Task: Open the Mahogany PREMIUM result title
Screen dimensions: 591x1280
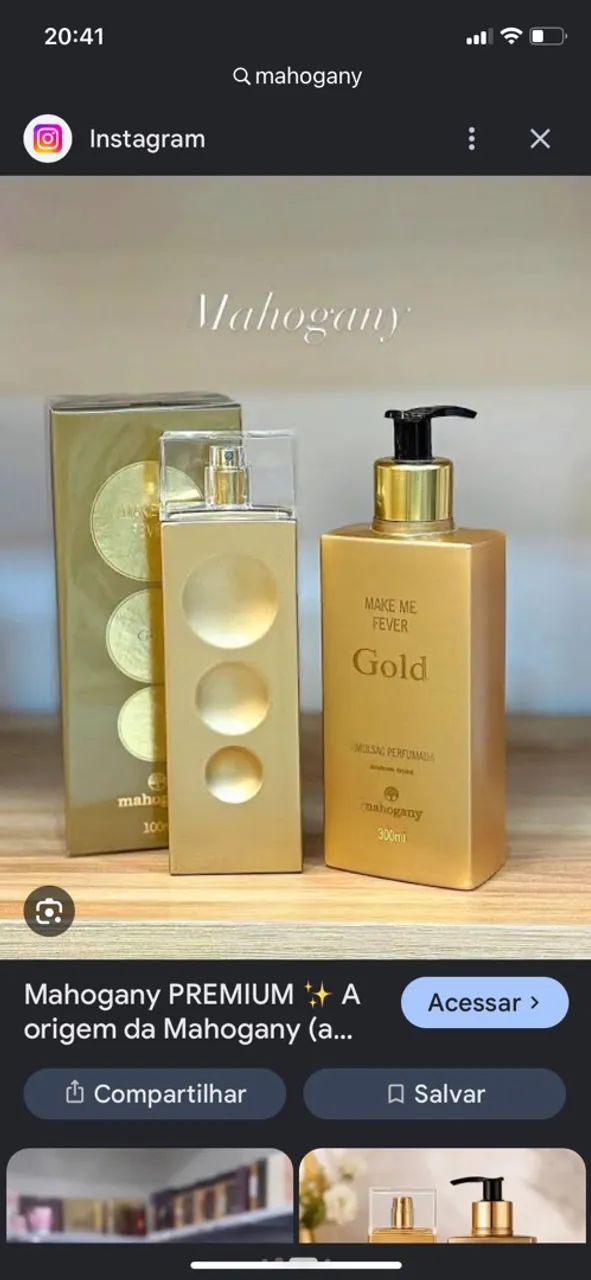Action: 192,1012
